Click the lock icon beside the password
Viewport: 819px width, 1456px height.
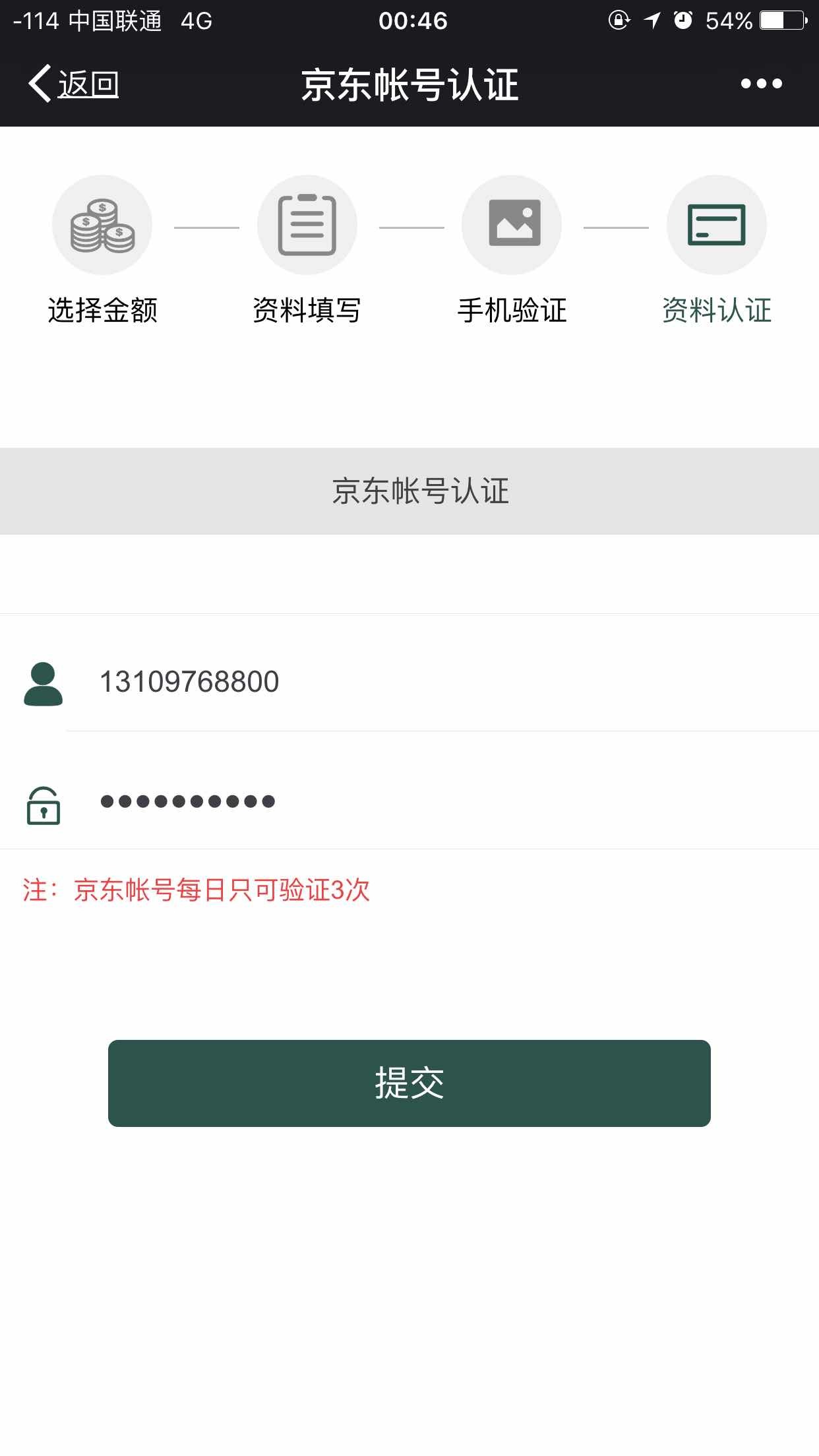42,806
